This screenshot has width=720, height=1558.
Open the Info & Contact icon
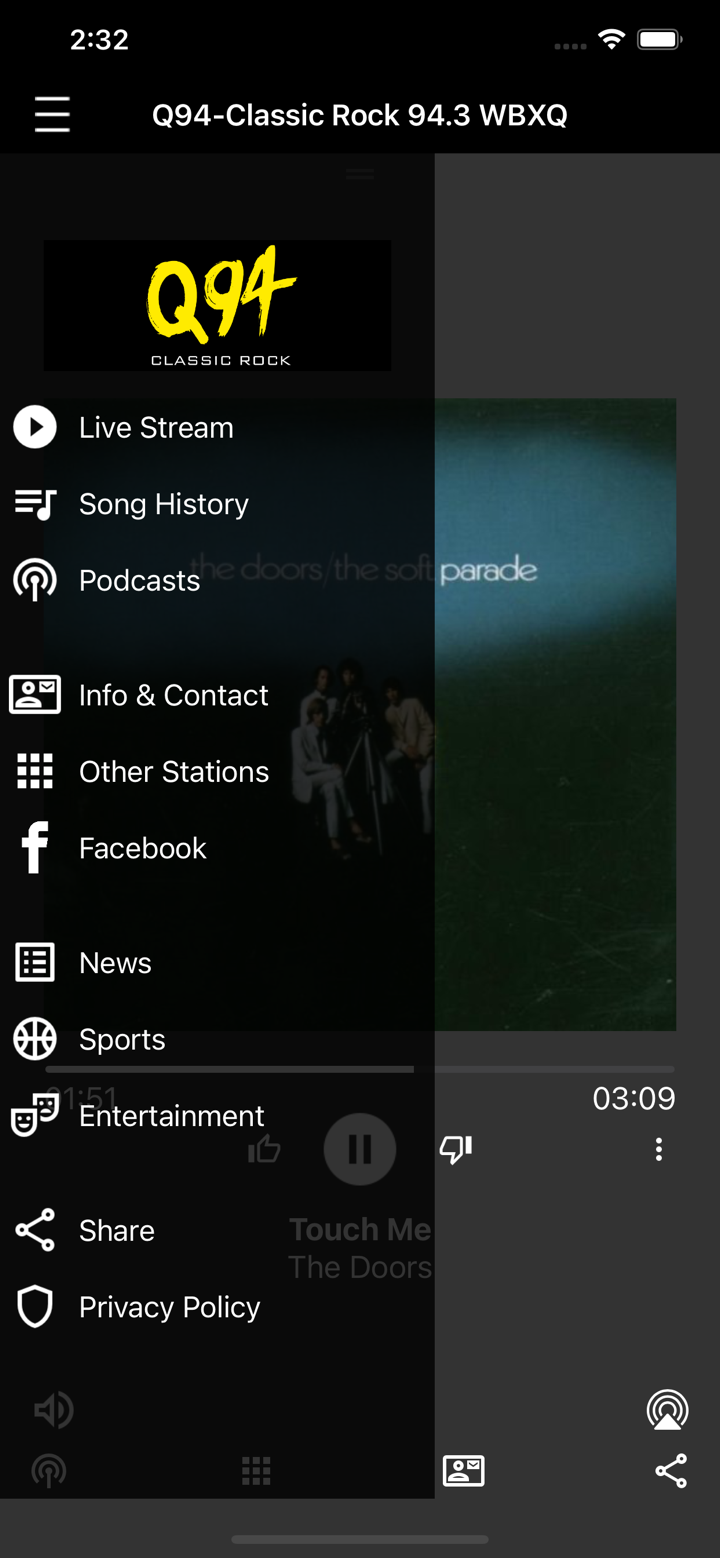pyautogui.click(x=35, y=694)
